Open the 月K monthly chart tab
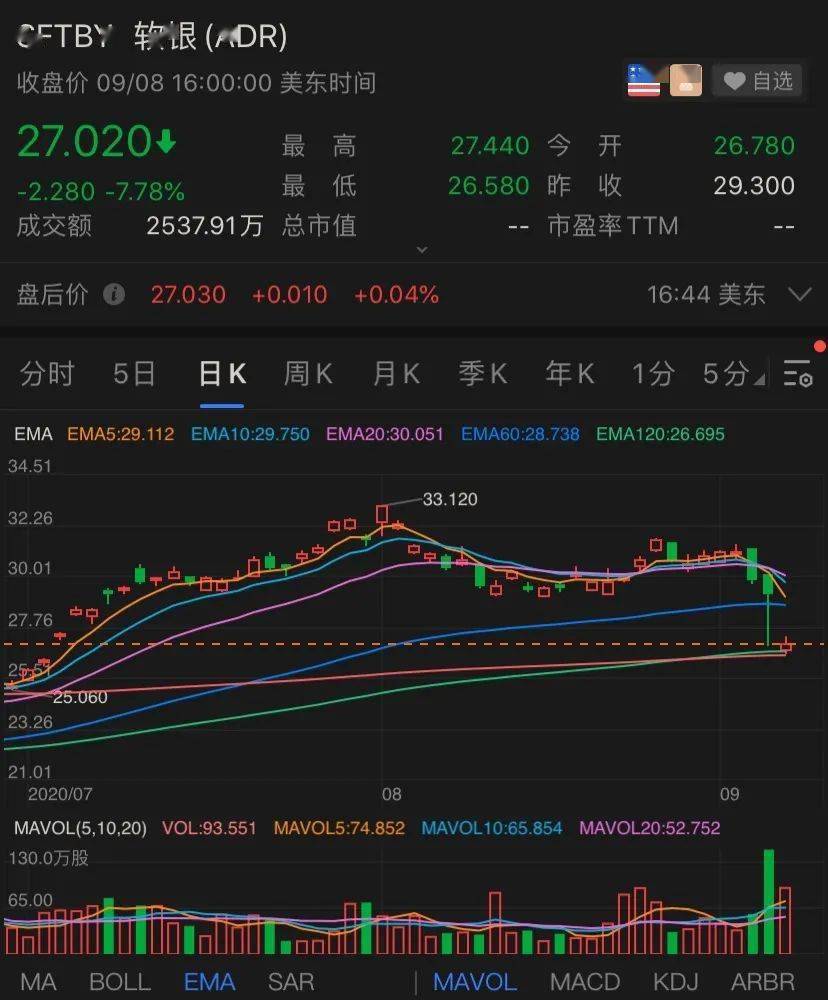 [x=396, y=372]
